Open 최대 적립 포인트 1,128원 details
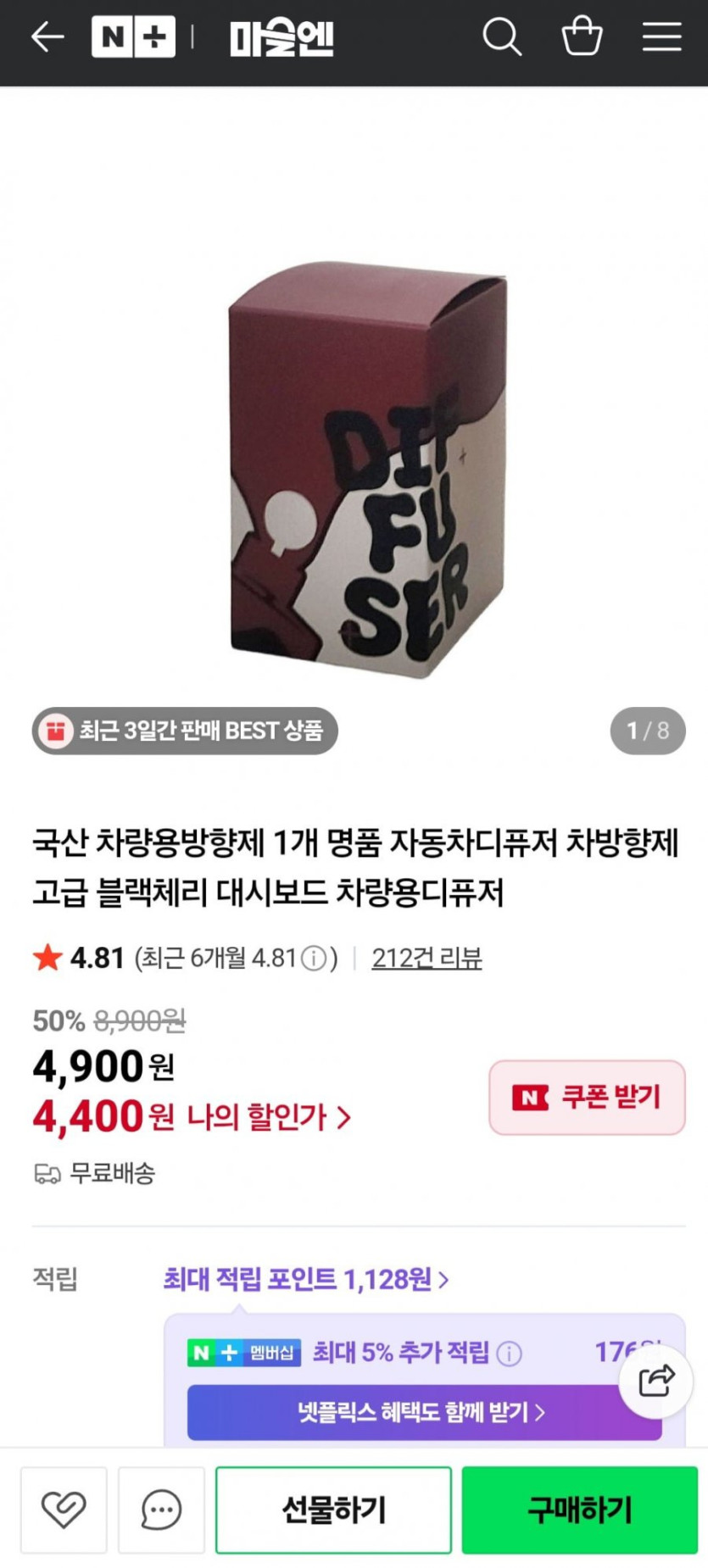Viewport: 708px width, 1568px height. click(x=306, y=1279)
